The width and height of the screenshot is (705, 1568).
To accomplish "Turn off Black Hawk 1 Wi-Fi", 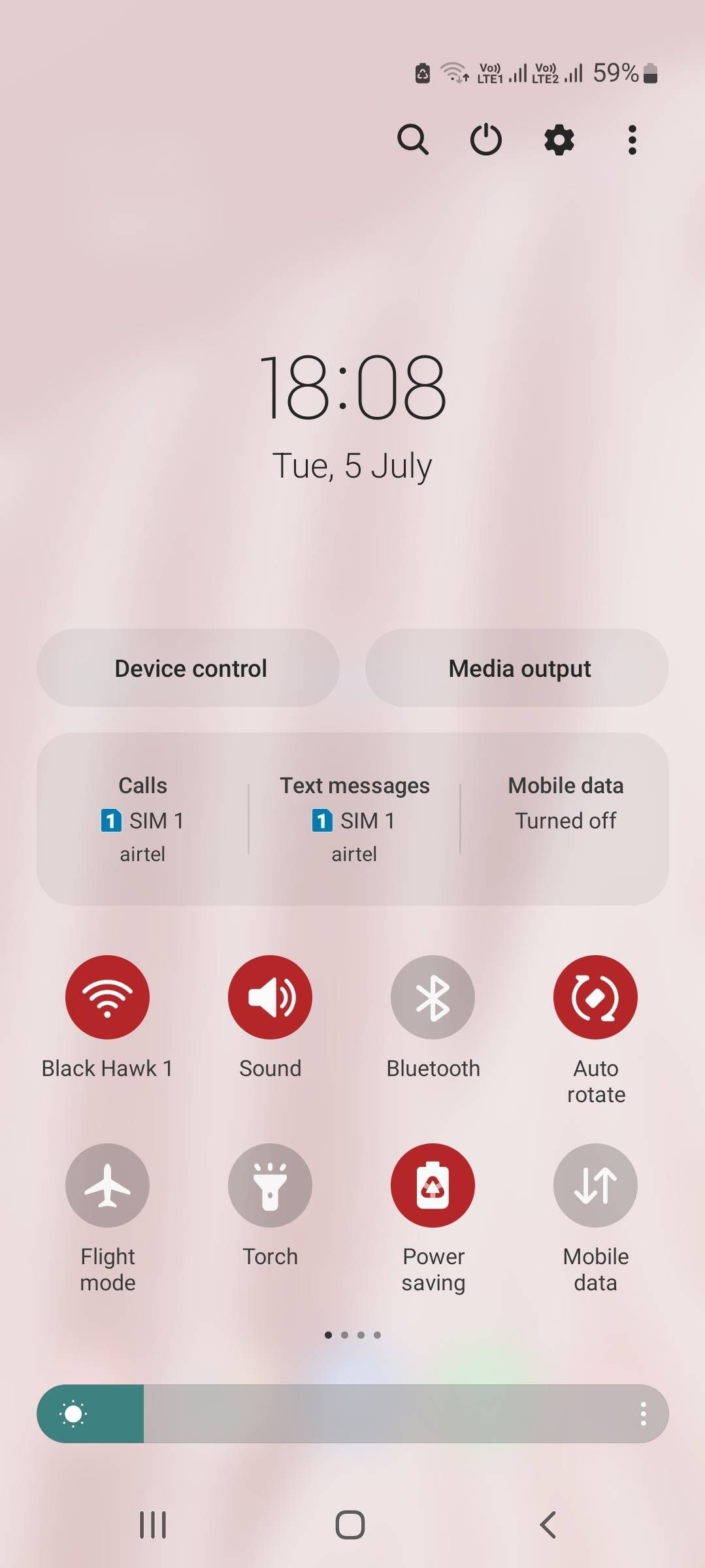I will (x=107, y=998).
